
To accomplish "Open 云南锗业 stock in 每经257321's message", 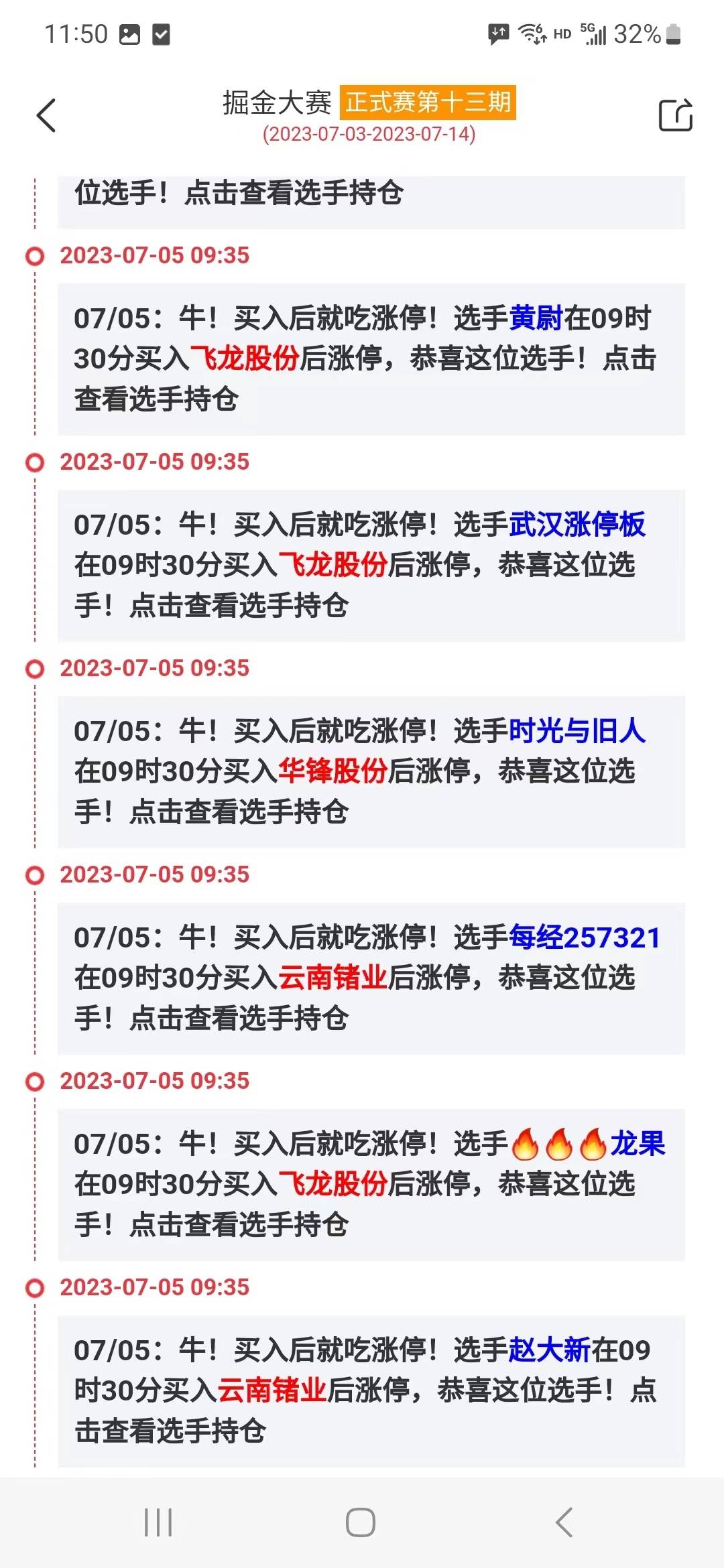I will [x=333, y=978].
